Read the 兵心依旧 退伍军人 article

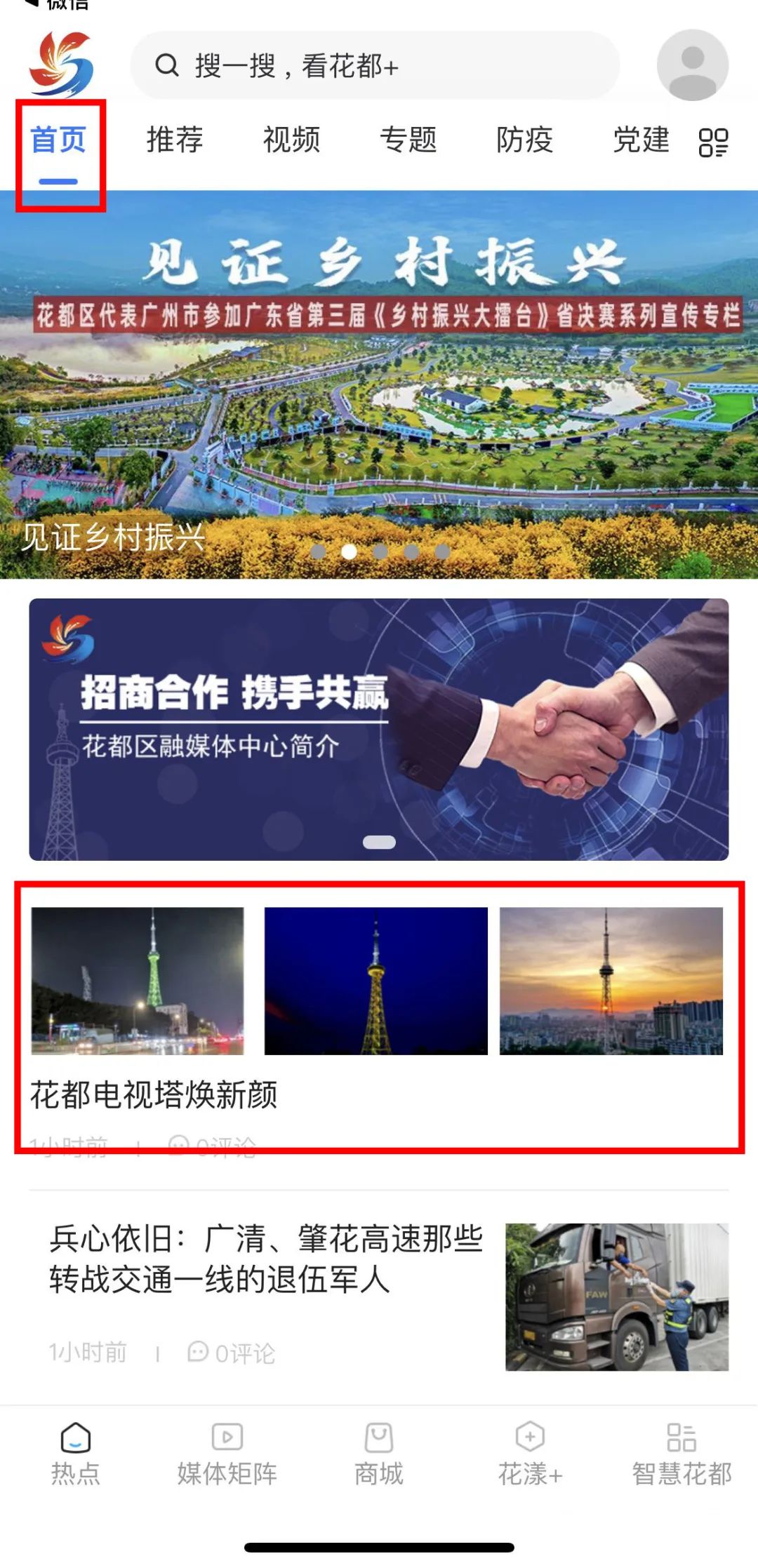[x=267, y=1259]
